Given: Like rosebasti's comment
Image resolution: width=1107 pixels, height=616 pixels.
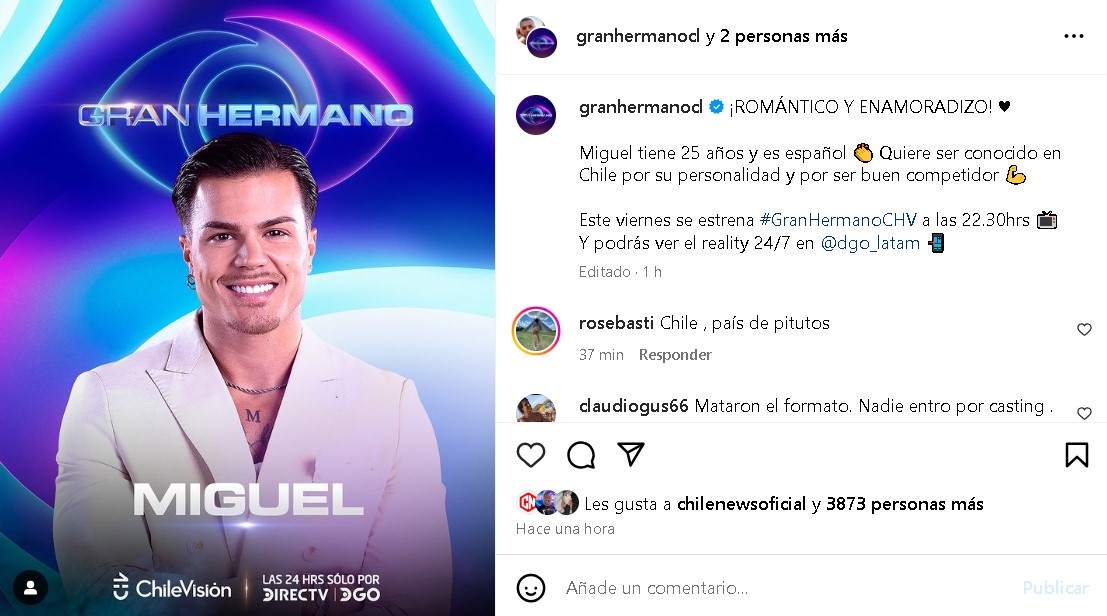Looking at the screenshot, I should point(1084,330).
